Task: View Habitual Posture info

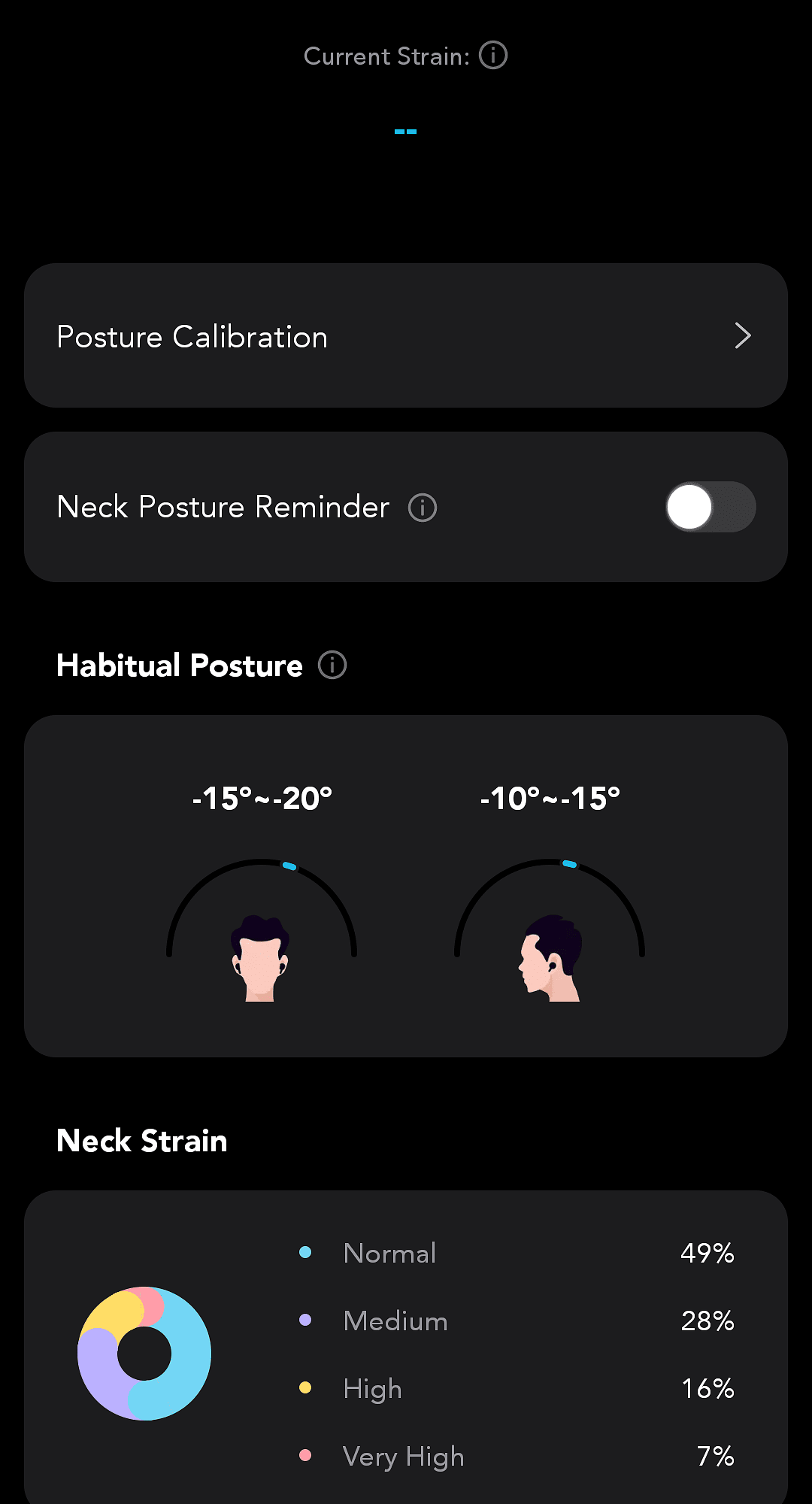Action: [332, 666]
